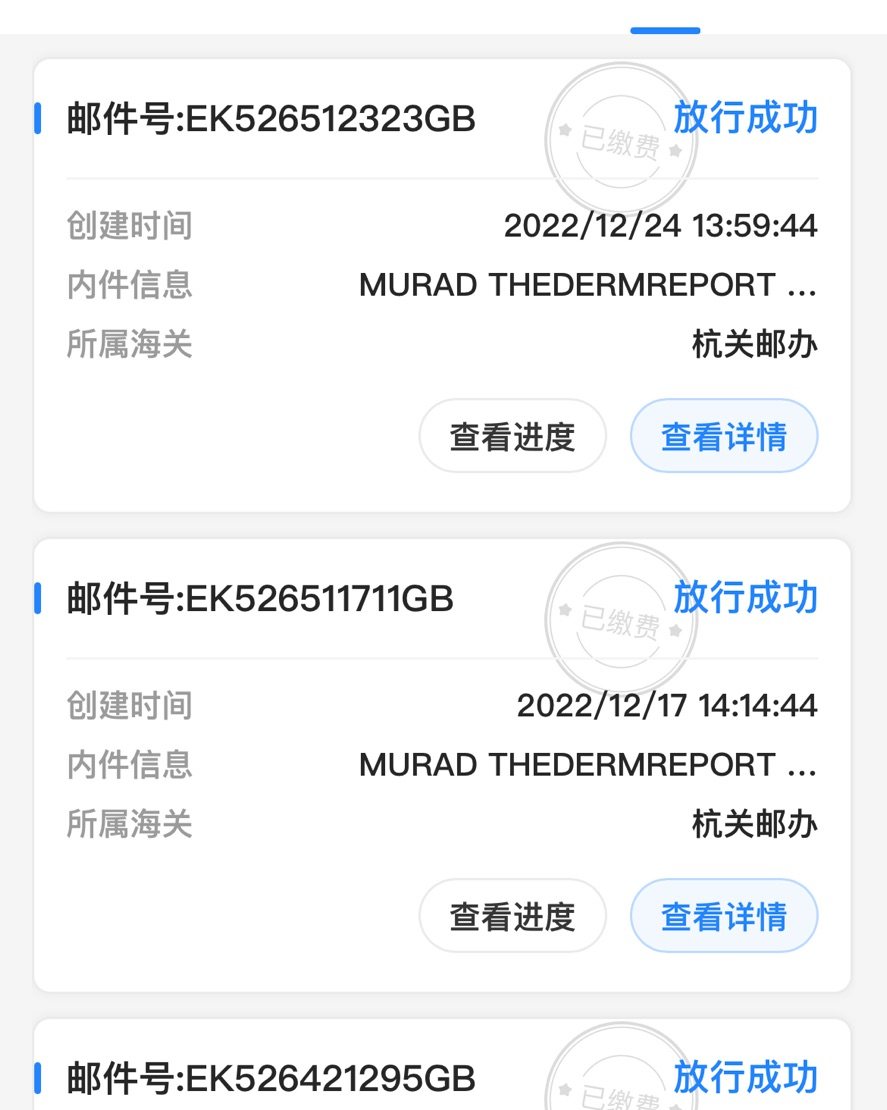The width and height of the screenshot is (887, 1110).
Task: Click the 已缴费 paid stamp on first card
Action: (620, 140)
